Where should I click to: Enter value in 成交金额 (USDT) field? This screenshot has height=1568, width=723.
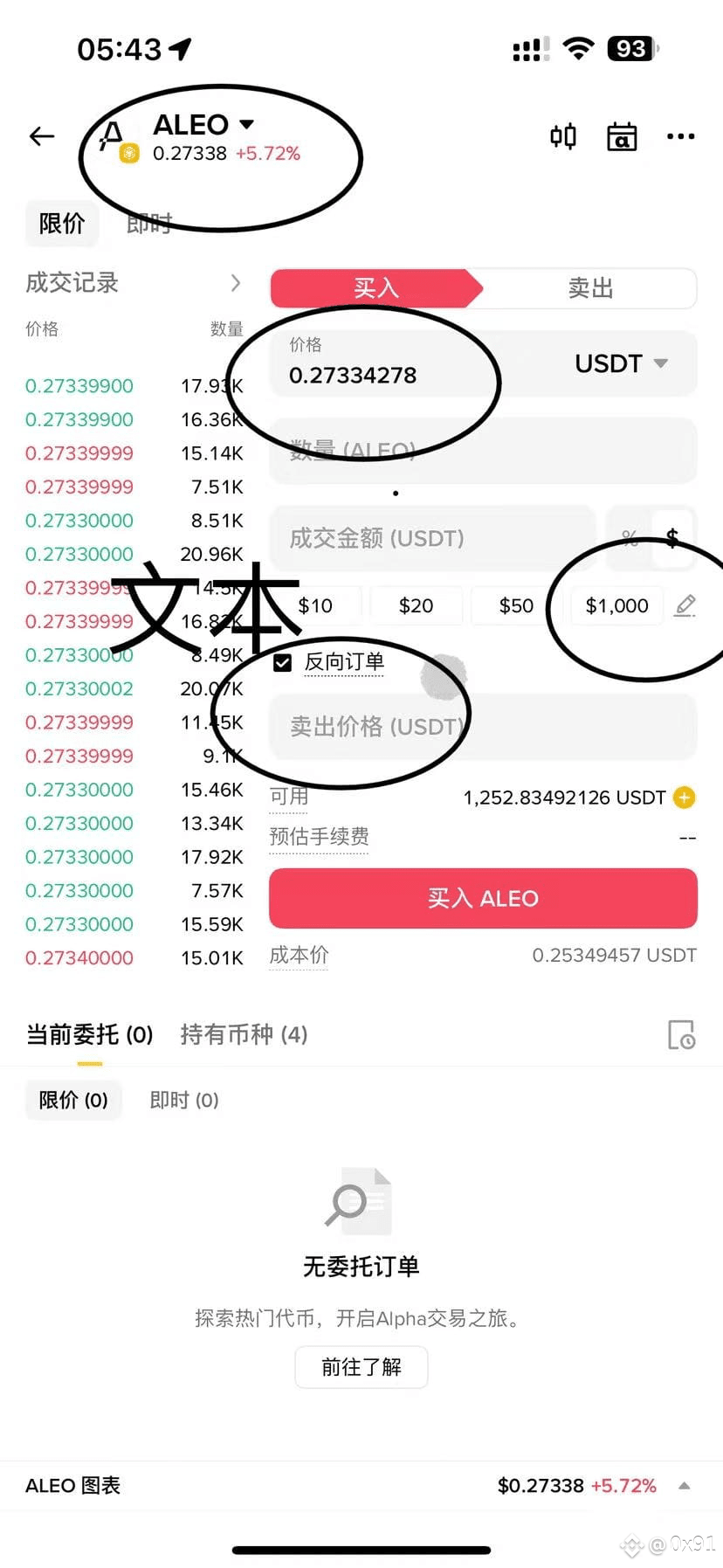(x=433, y=538)
